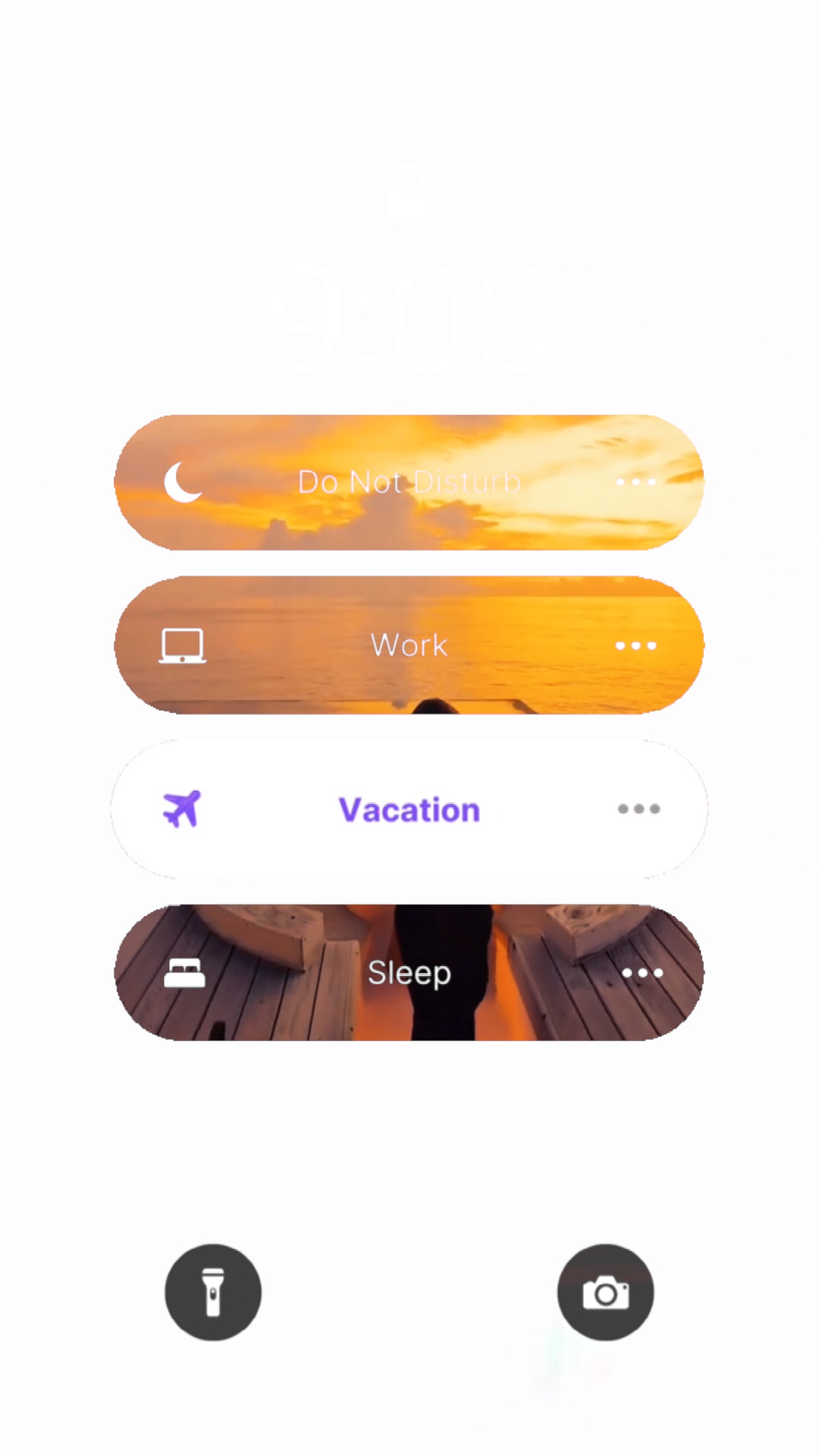Activate the Sleep focus

[409, 973]
